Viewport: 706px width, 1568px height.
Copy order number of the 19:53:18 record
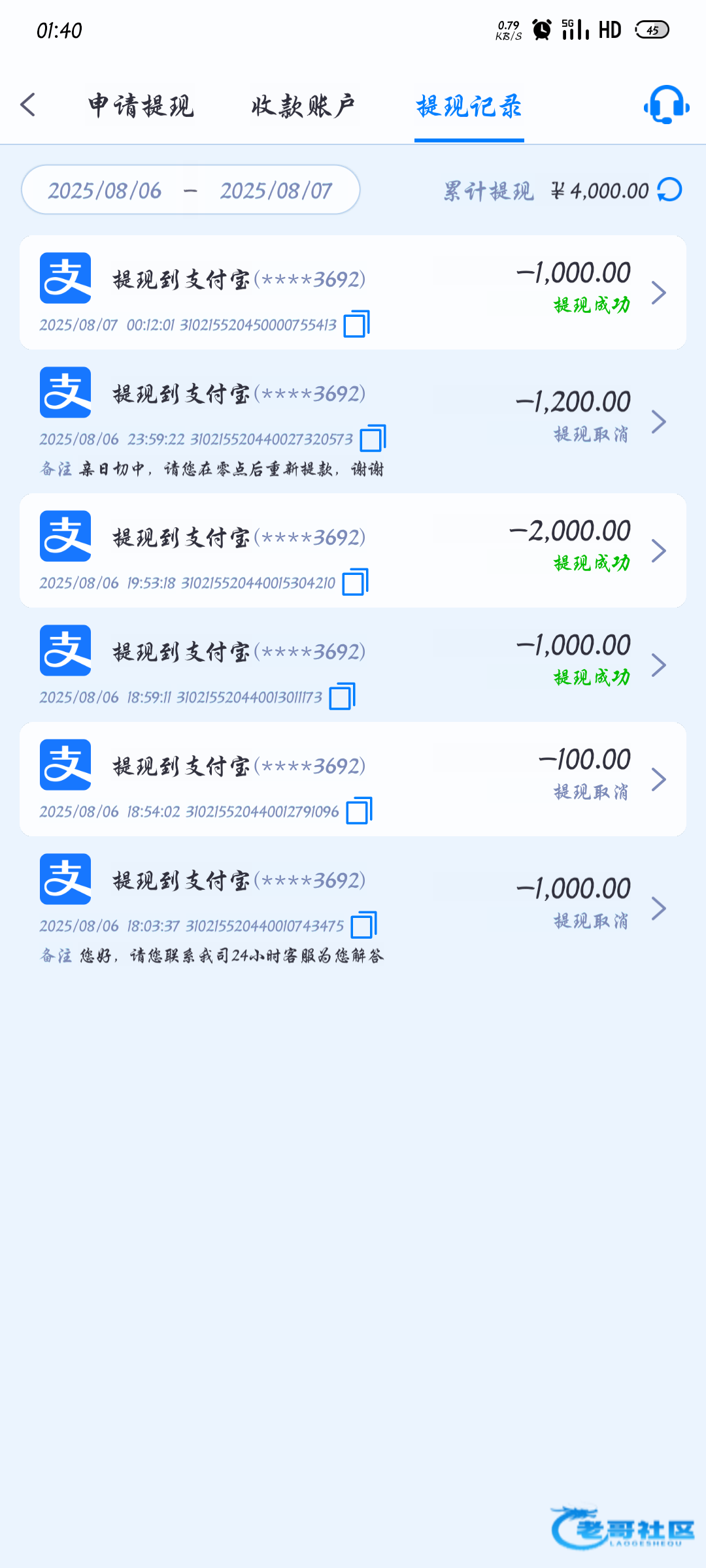356,582
